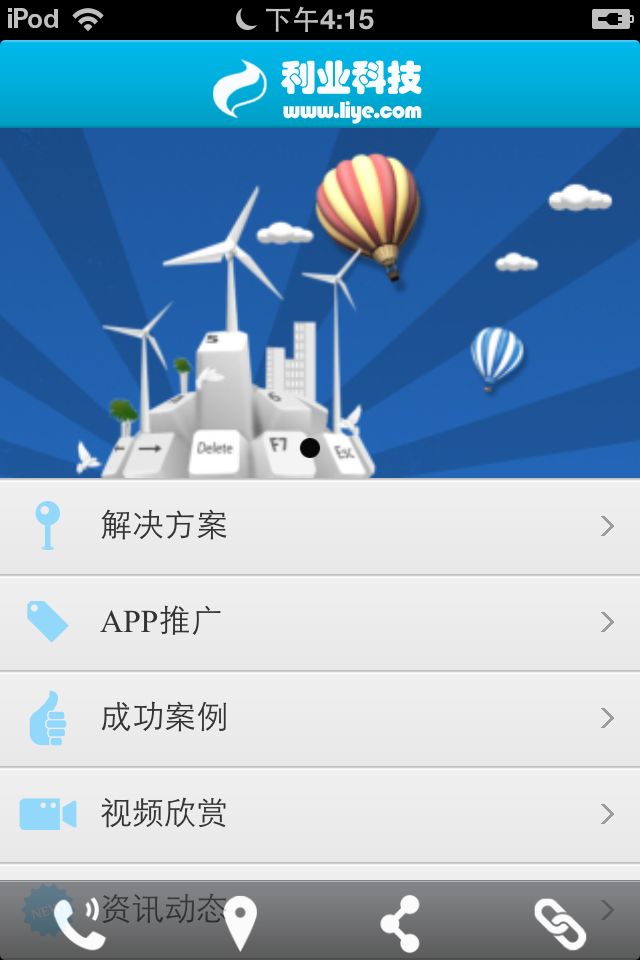
Task: Share via the share icon
Action: pos(400,923)
